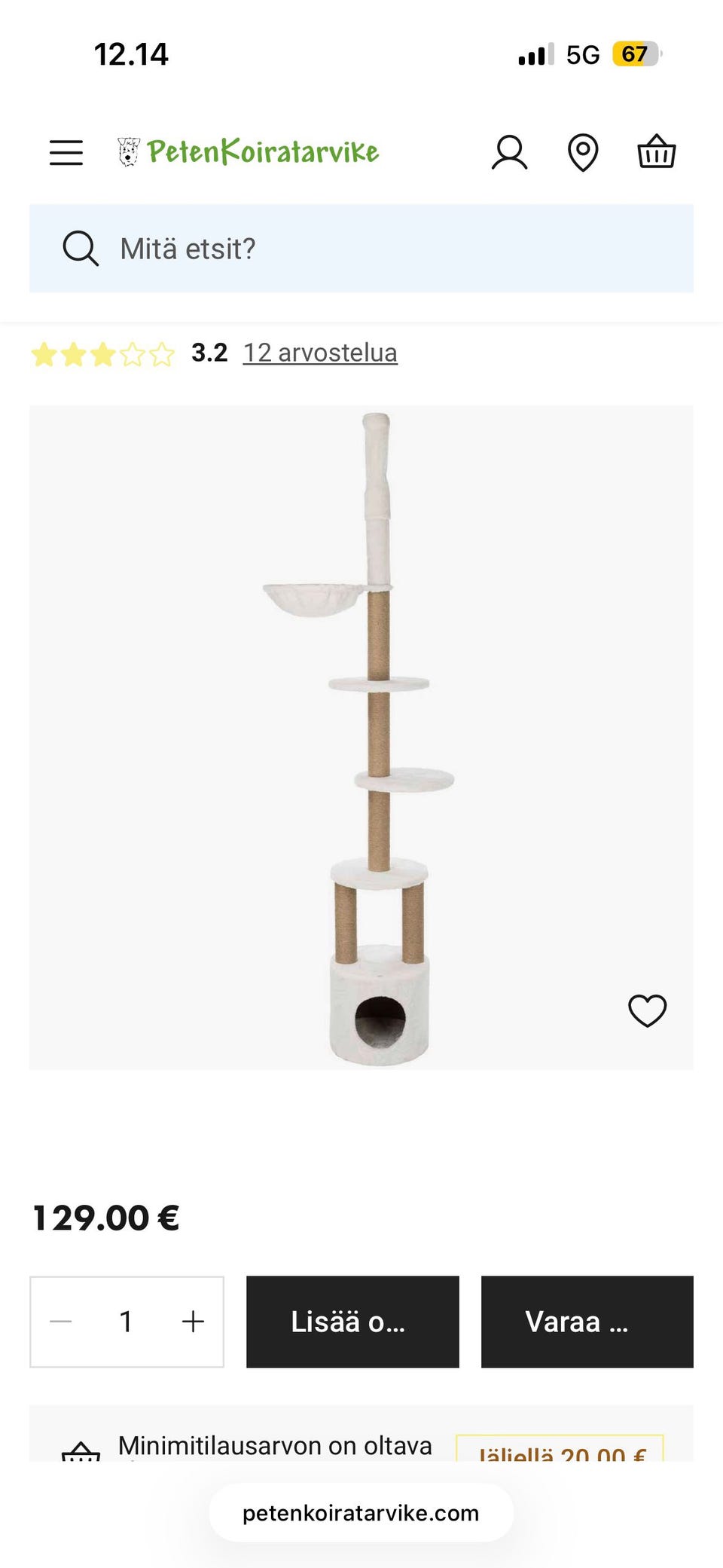Viewport: 723px width, 1568px height.
Task: Decrease quantity with minus button
Action: pos(61,1322)
